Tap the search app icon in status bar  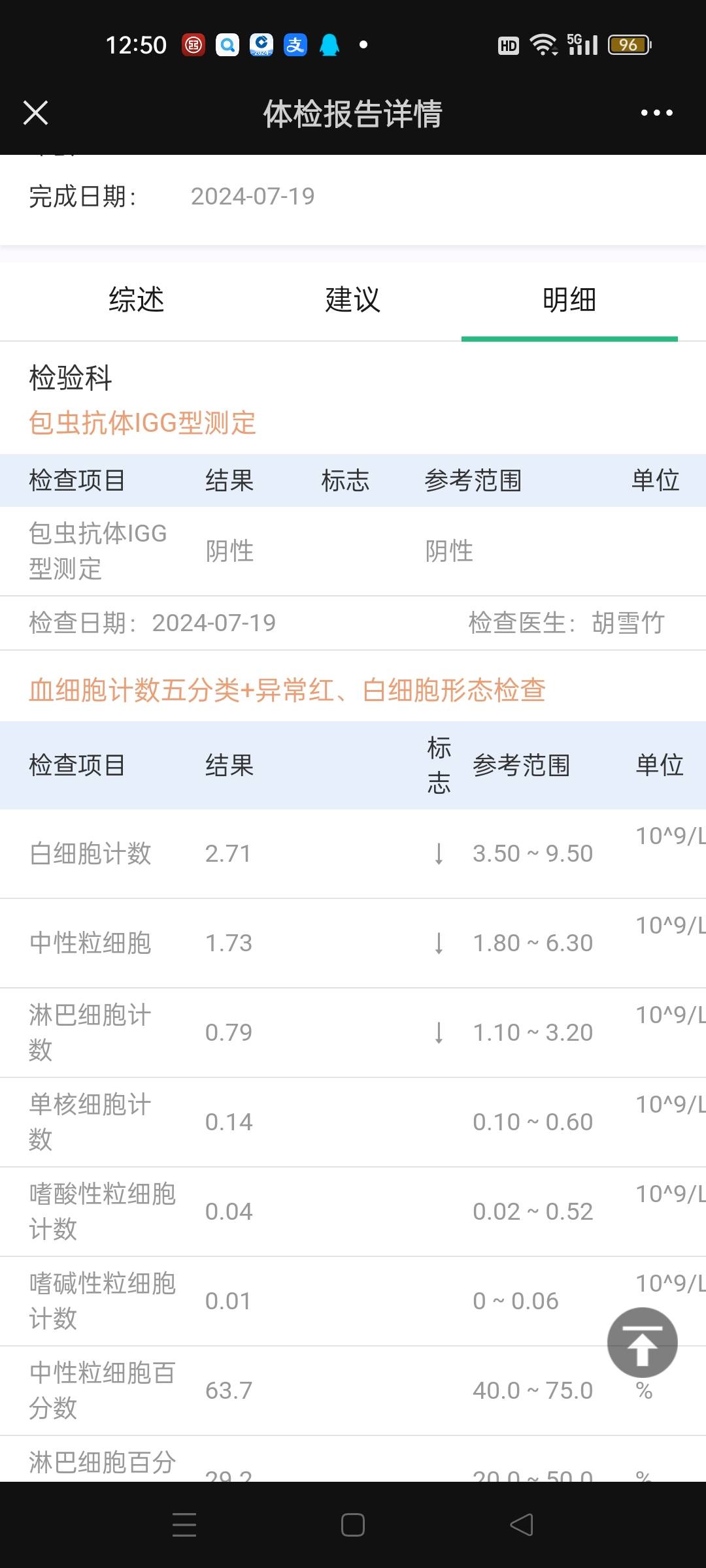[227, 44]
